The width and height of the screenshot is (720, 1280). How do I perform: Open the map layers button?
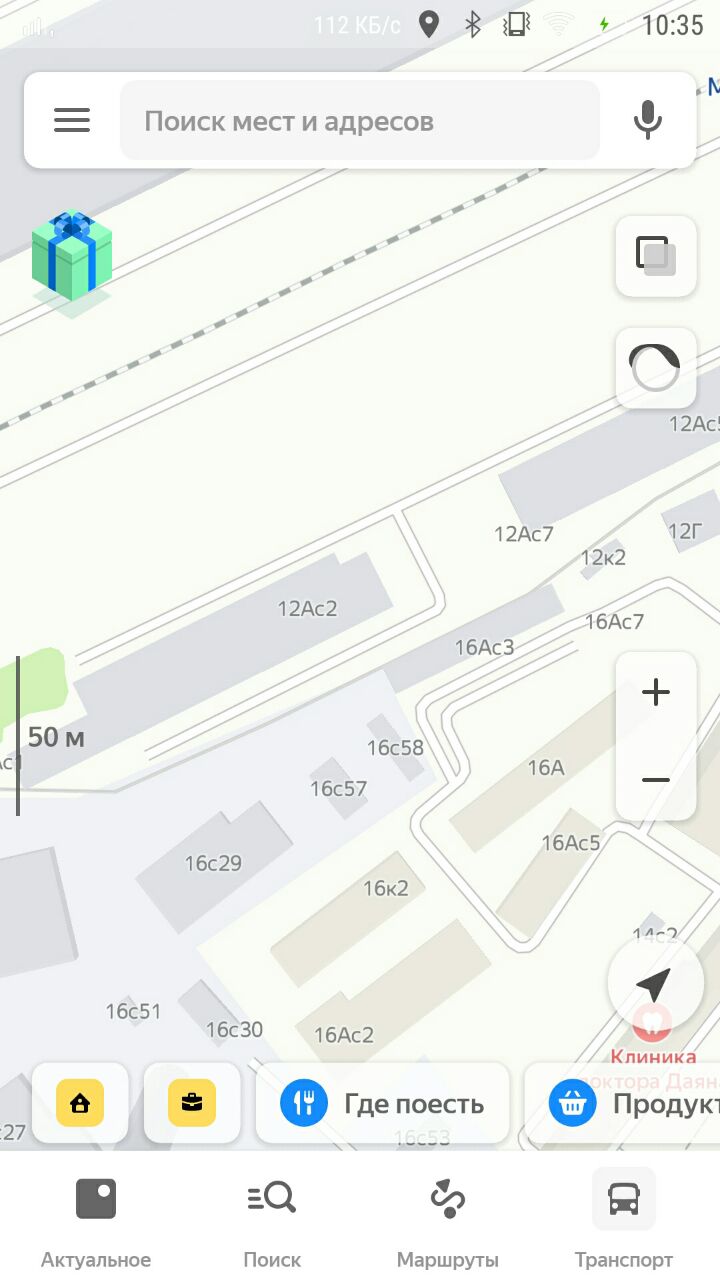(x=656, y=256)
